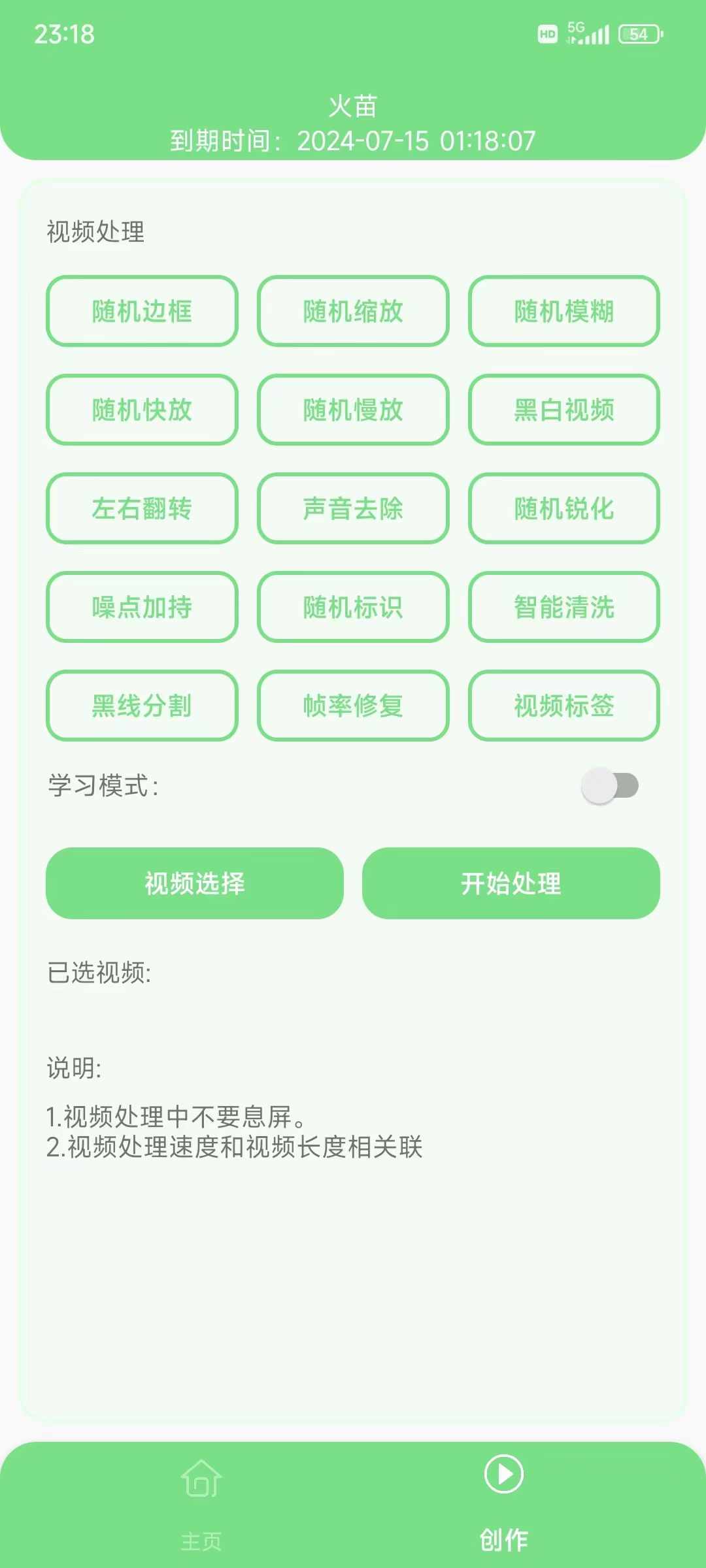706x1568 pixels.
Task: Tap 视频标签 button
Action: tap(564, 706)
